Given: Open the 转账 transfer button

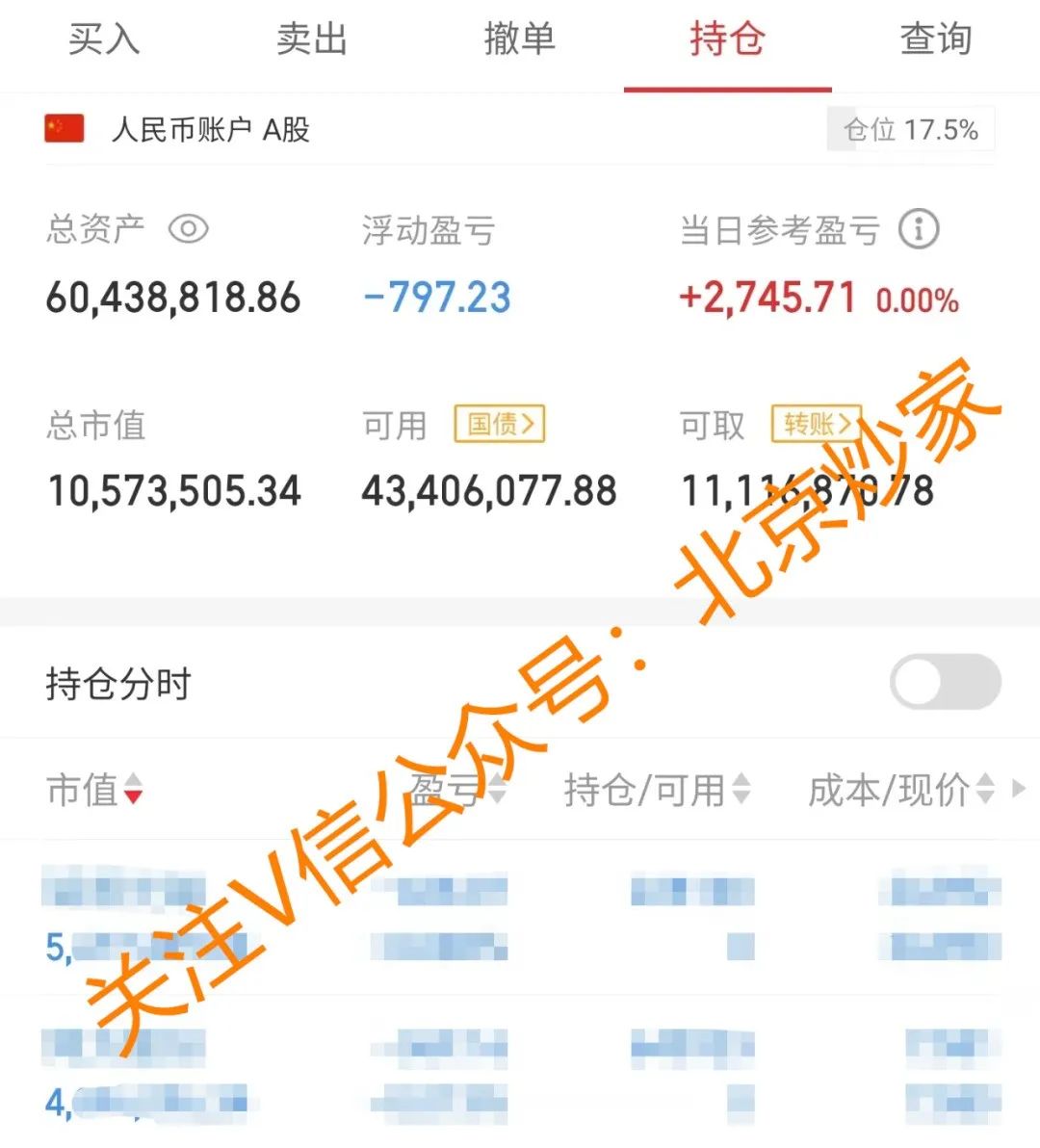Looking at the screenshot, I should click(x=815, y=424).
